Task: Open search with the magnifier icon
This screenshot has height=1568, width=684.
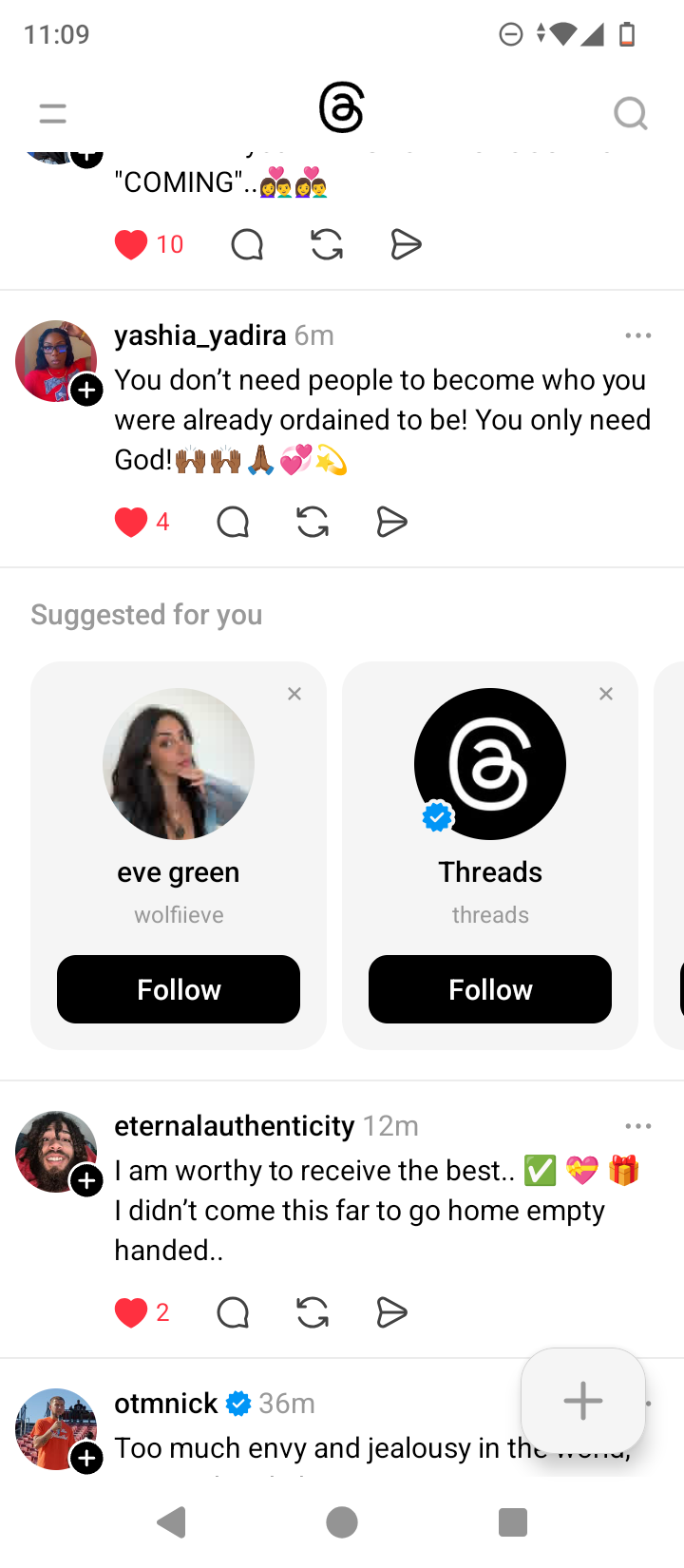Action: pos(630,114)
